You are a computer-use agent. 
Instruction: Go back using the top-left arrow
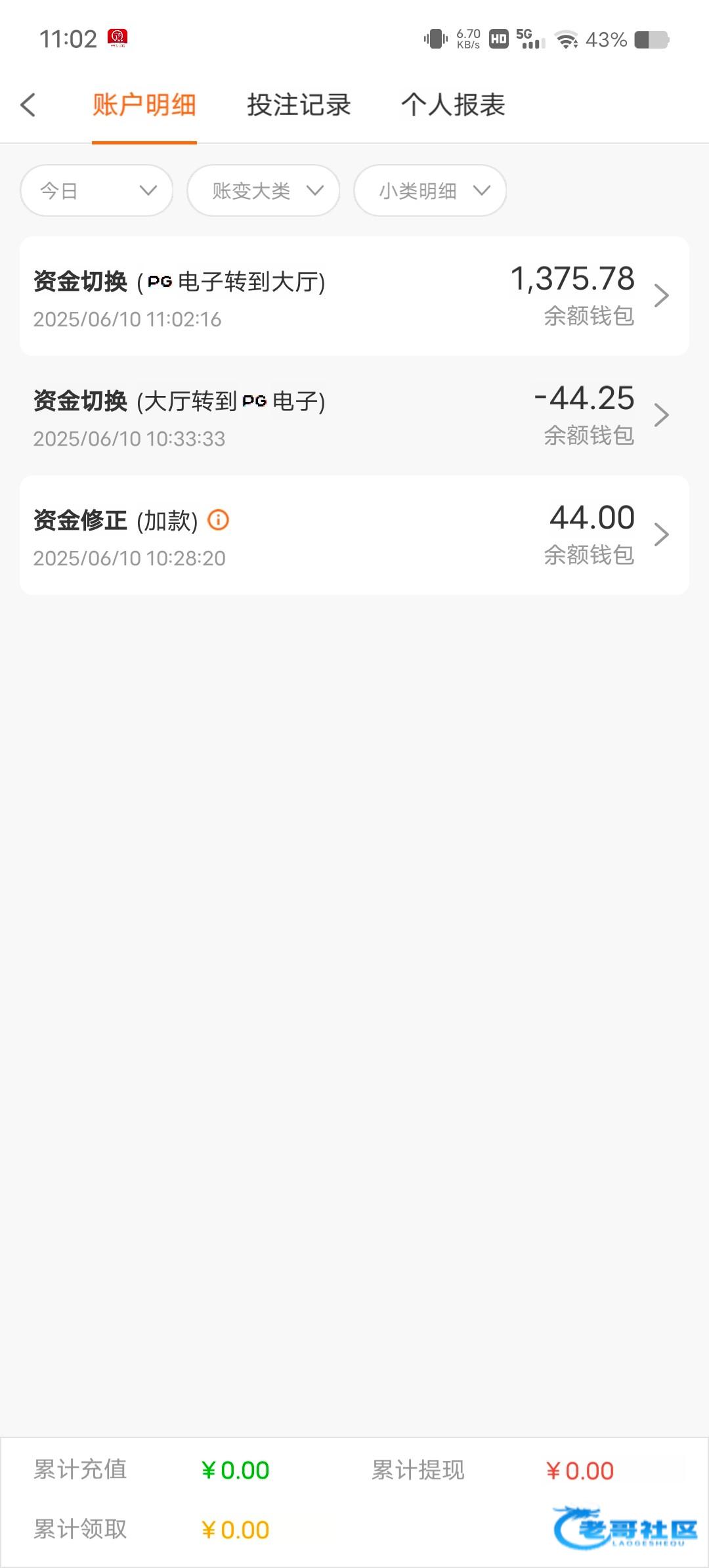point(28,105)
